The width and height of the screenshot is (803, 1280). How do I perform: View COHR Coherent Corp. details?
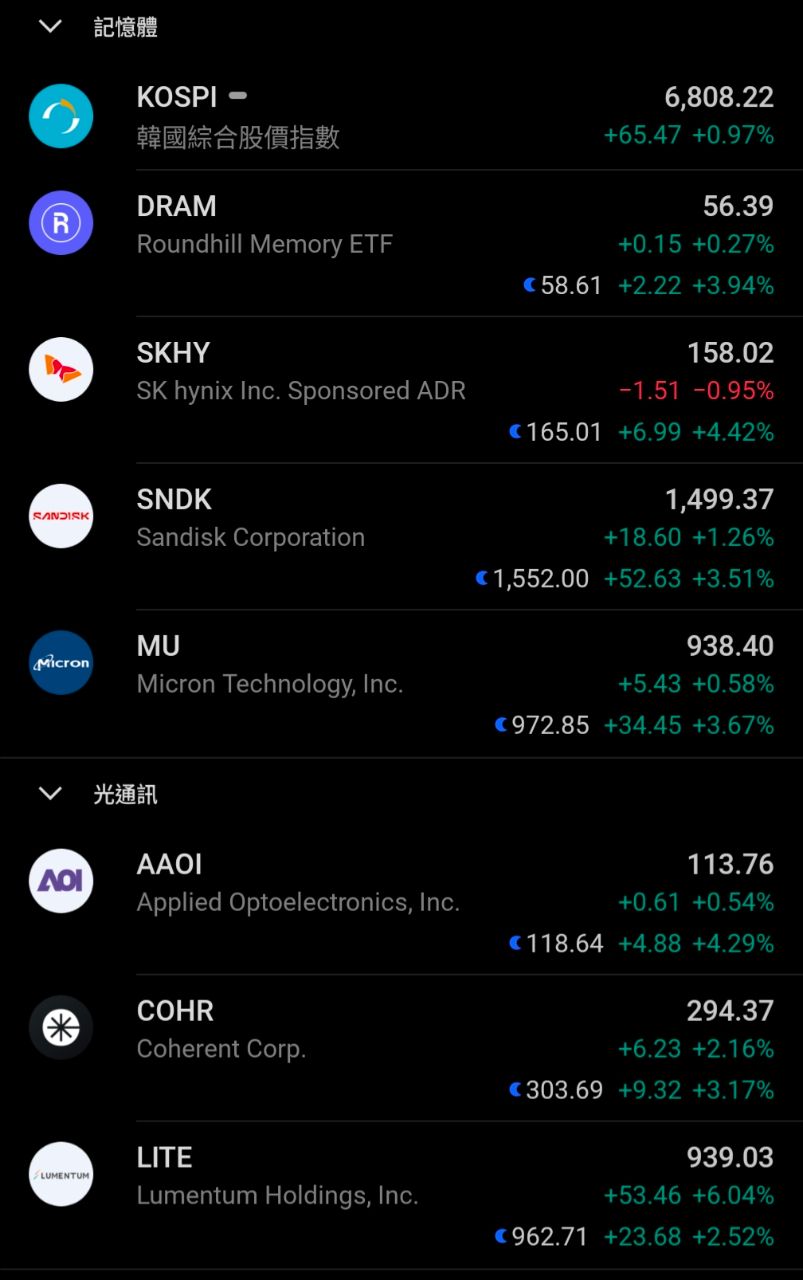401,1048
